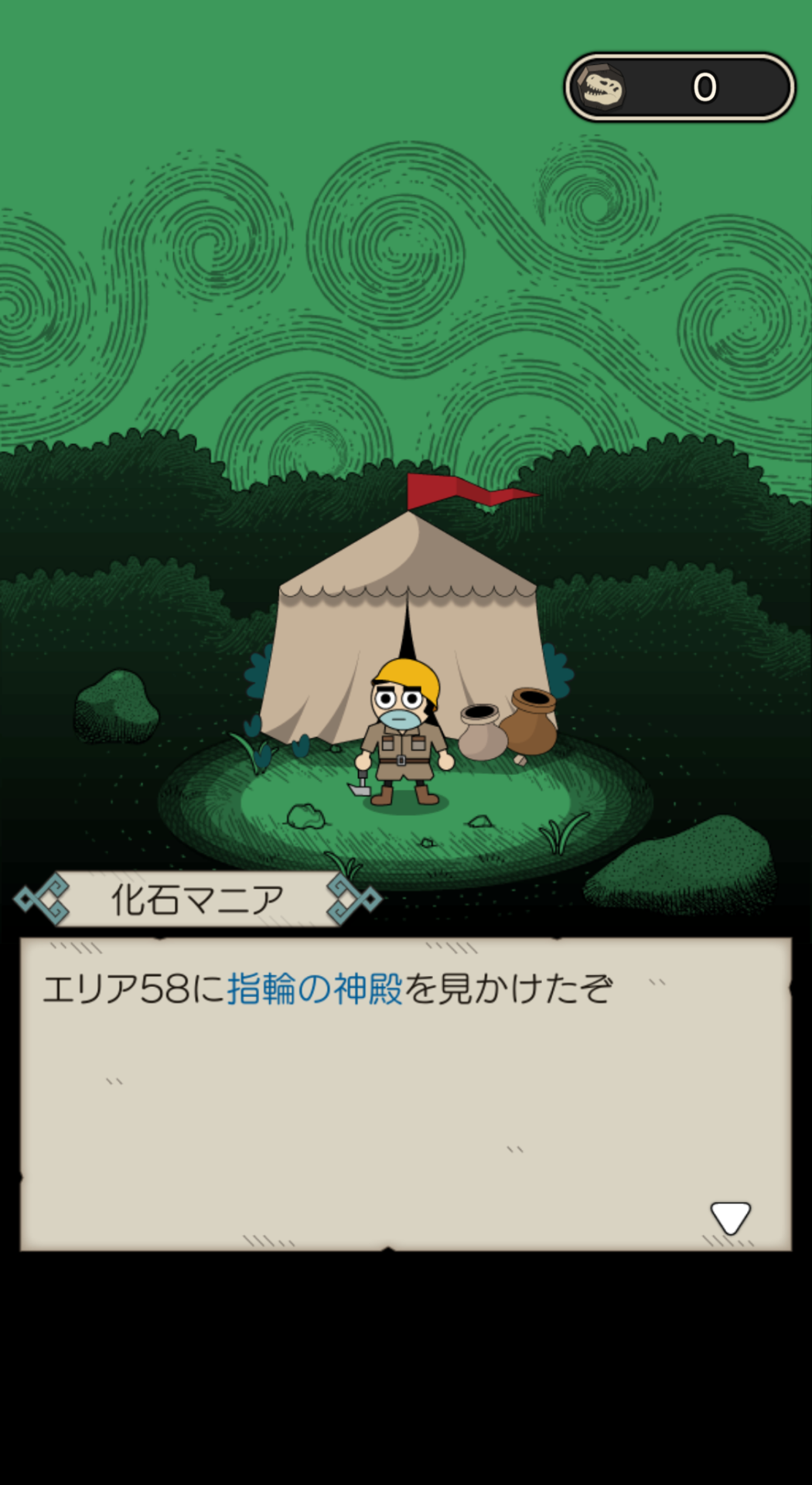Tap the down arrow to continue dialogue
Screen dimensions: 812x1485
(x=730, y=1218)
